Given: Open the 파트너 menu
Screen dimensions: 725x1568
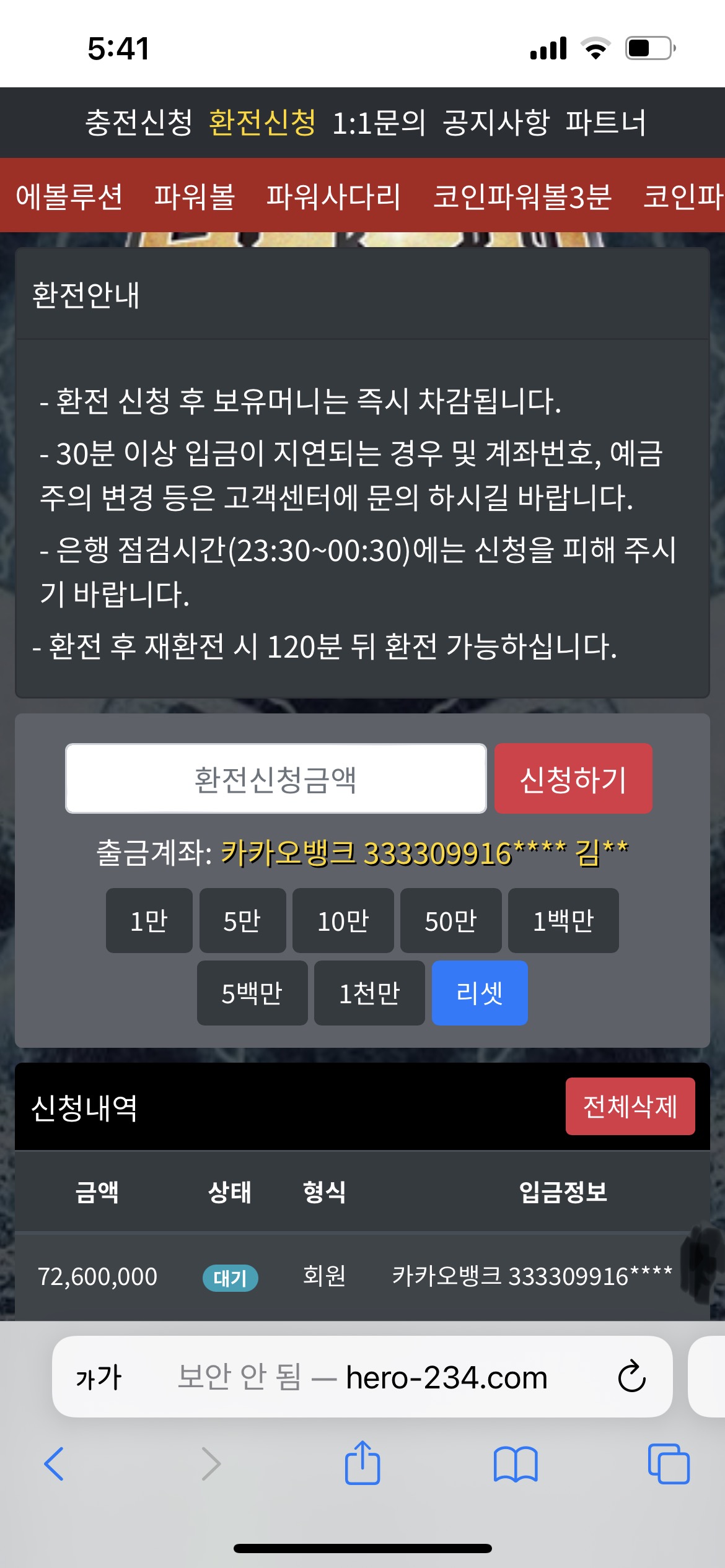Looking at the screenshot, I should pyautogui.click(x=605, y=123).
